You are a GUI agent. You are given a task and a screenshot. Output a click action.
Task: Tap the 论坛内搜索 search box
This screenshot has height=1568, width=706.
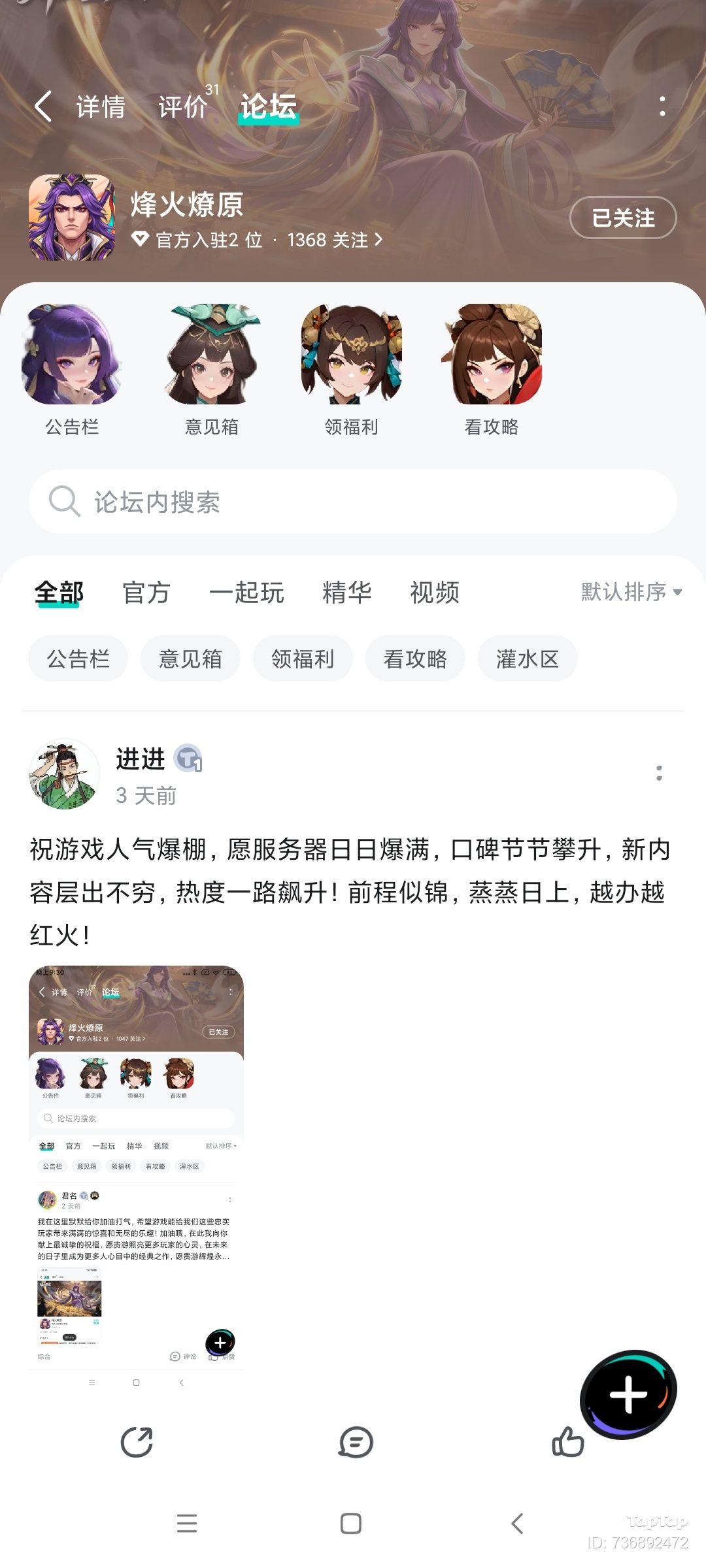click(353, 502)
